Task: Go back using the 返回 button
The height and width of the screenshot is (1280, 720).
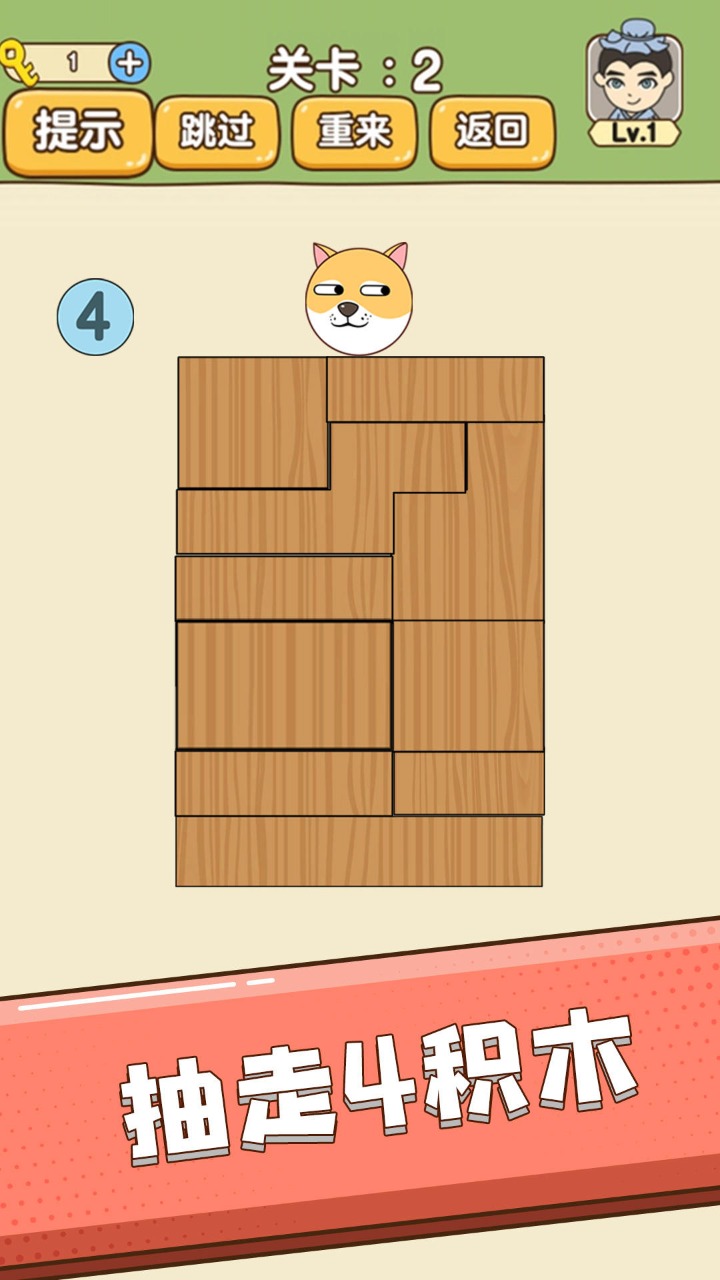Action: tap(492, 133)
